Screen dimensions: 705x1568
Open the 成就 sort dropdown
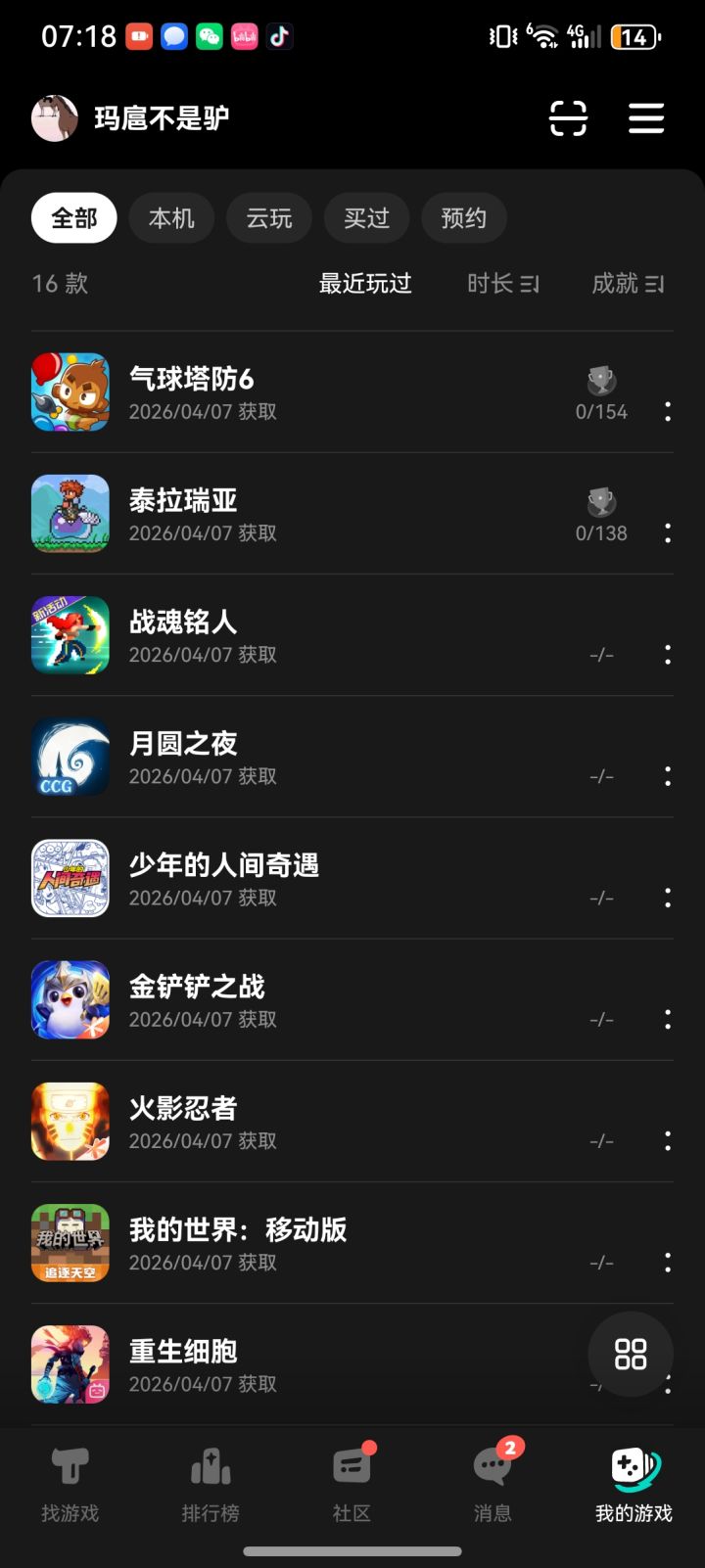[x=629, y=284]
